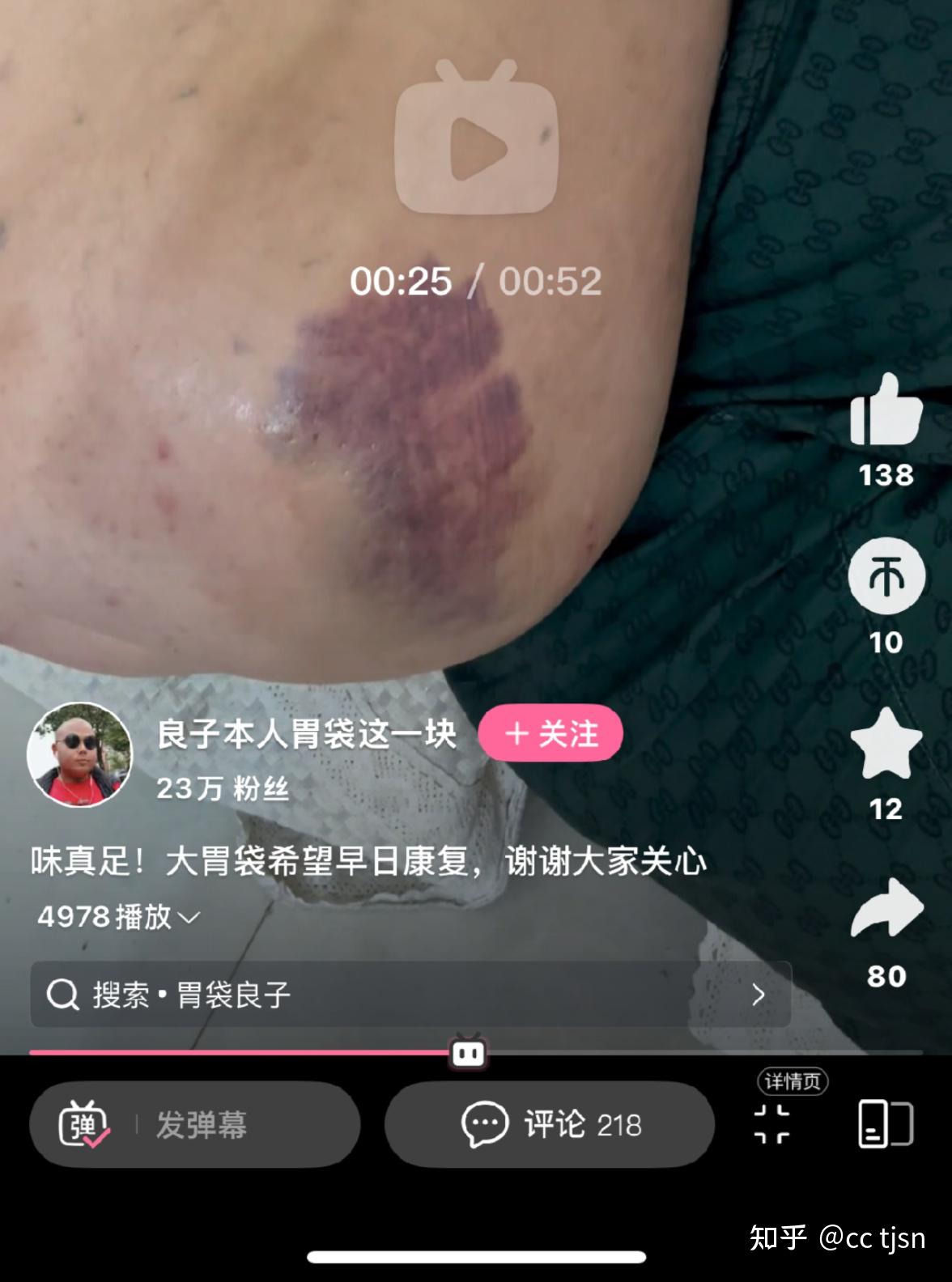
Task: Give a coin to this video
Action: 886,576
